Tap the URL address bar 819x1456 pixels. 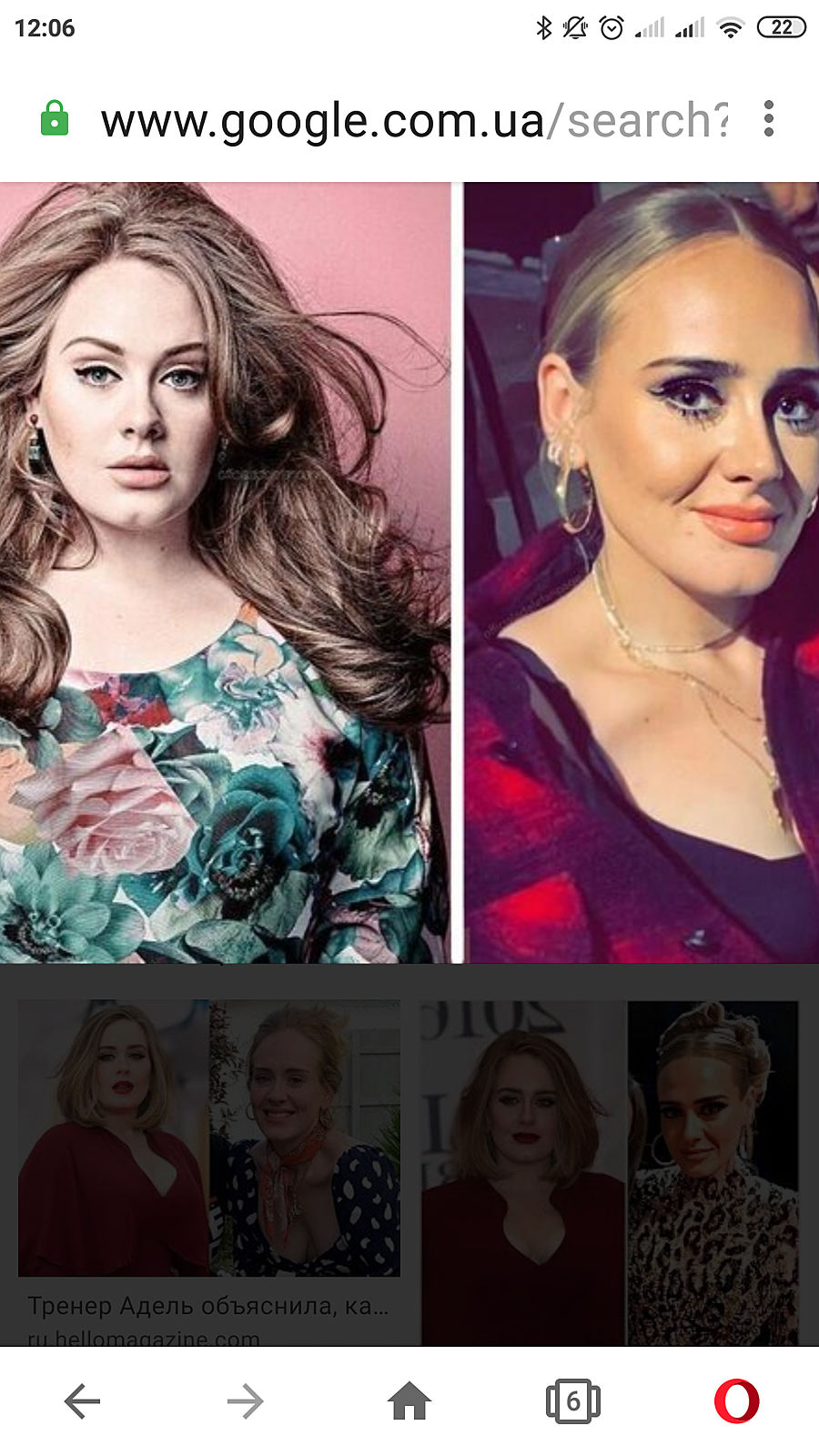[414, 121]
